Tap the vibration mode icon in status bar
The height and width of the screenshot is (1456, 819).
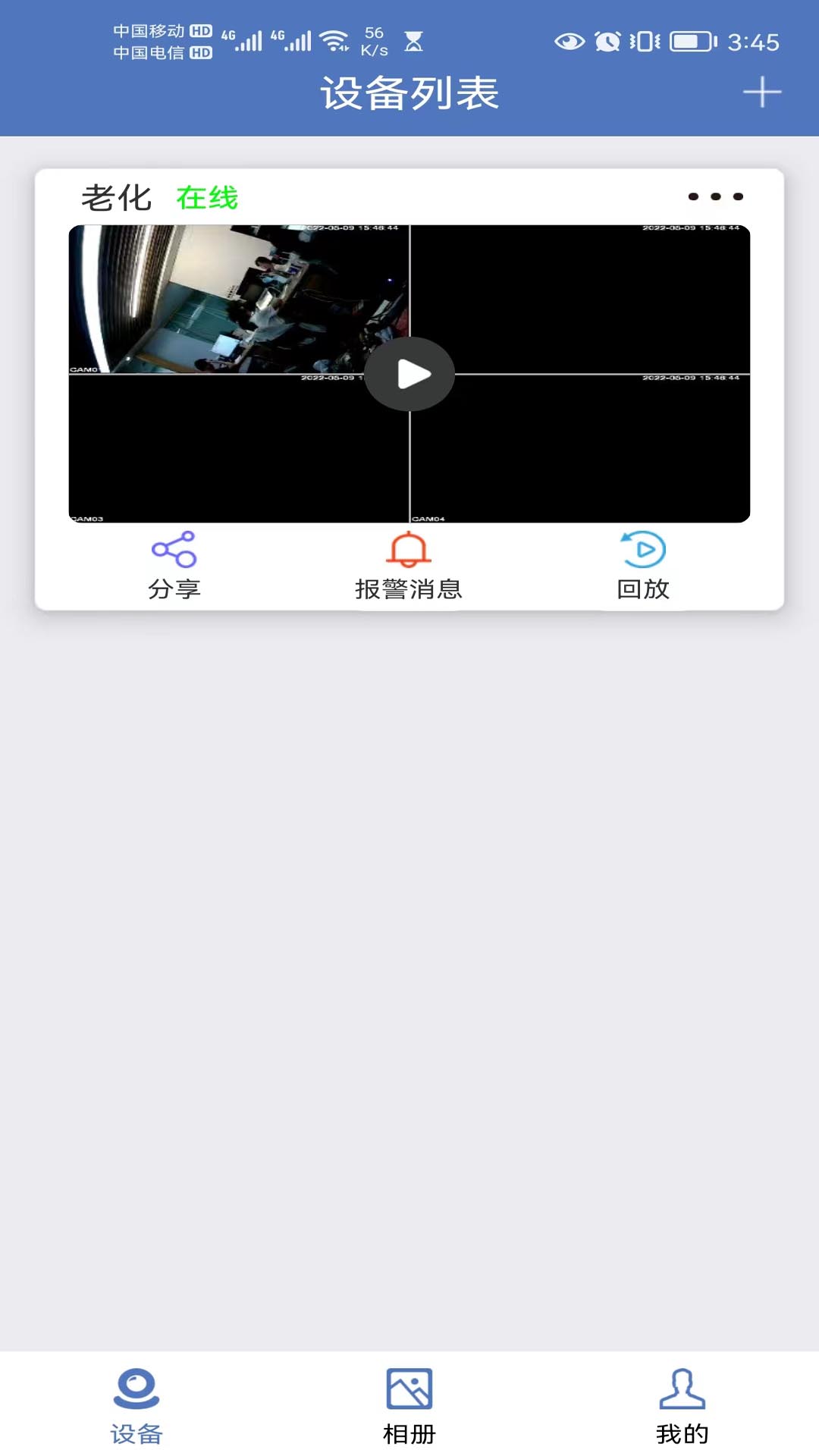point(645,43)
